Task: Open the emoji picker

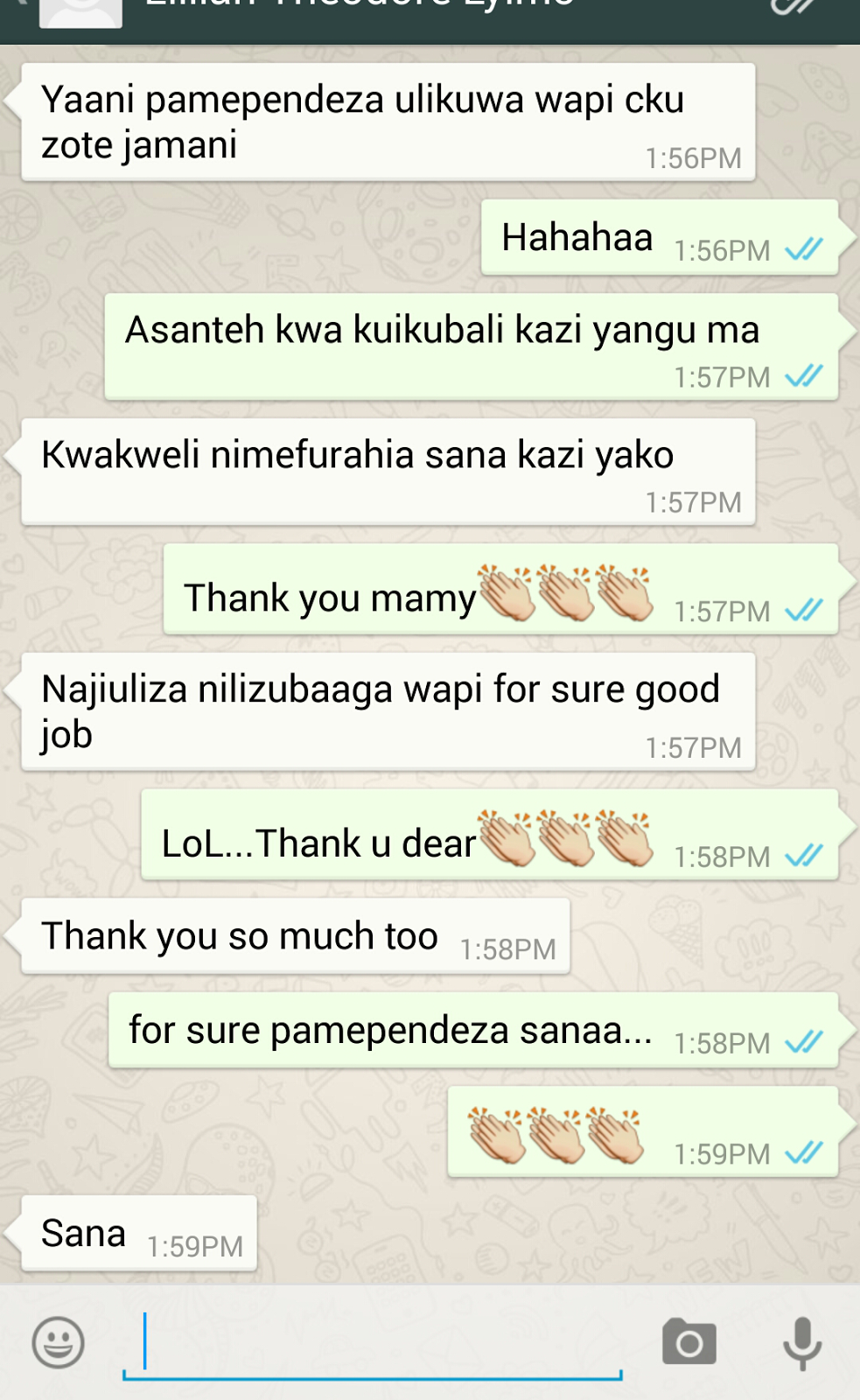Action: (x=59, y=1342)
